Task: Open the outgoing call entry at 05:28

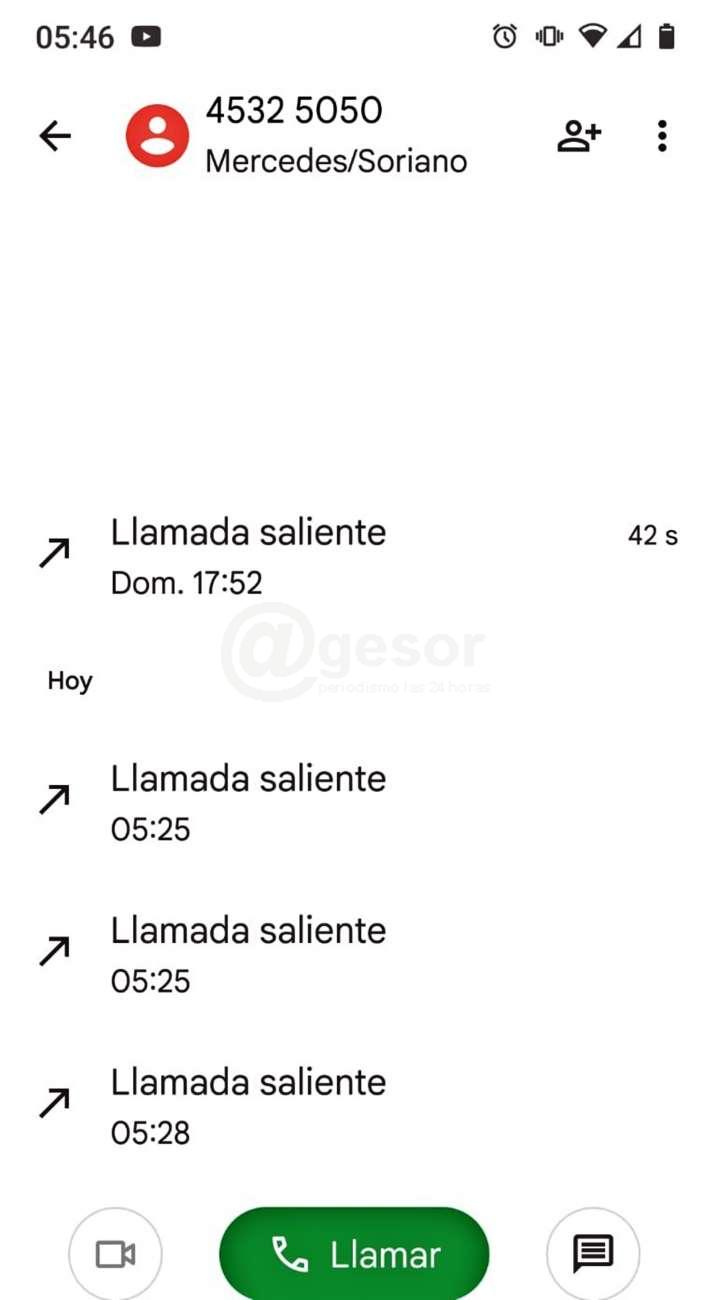Action: 355,1106
